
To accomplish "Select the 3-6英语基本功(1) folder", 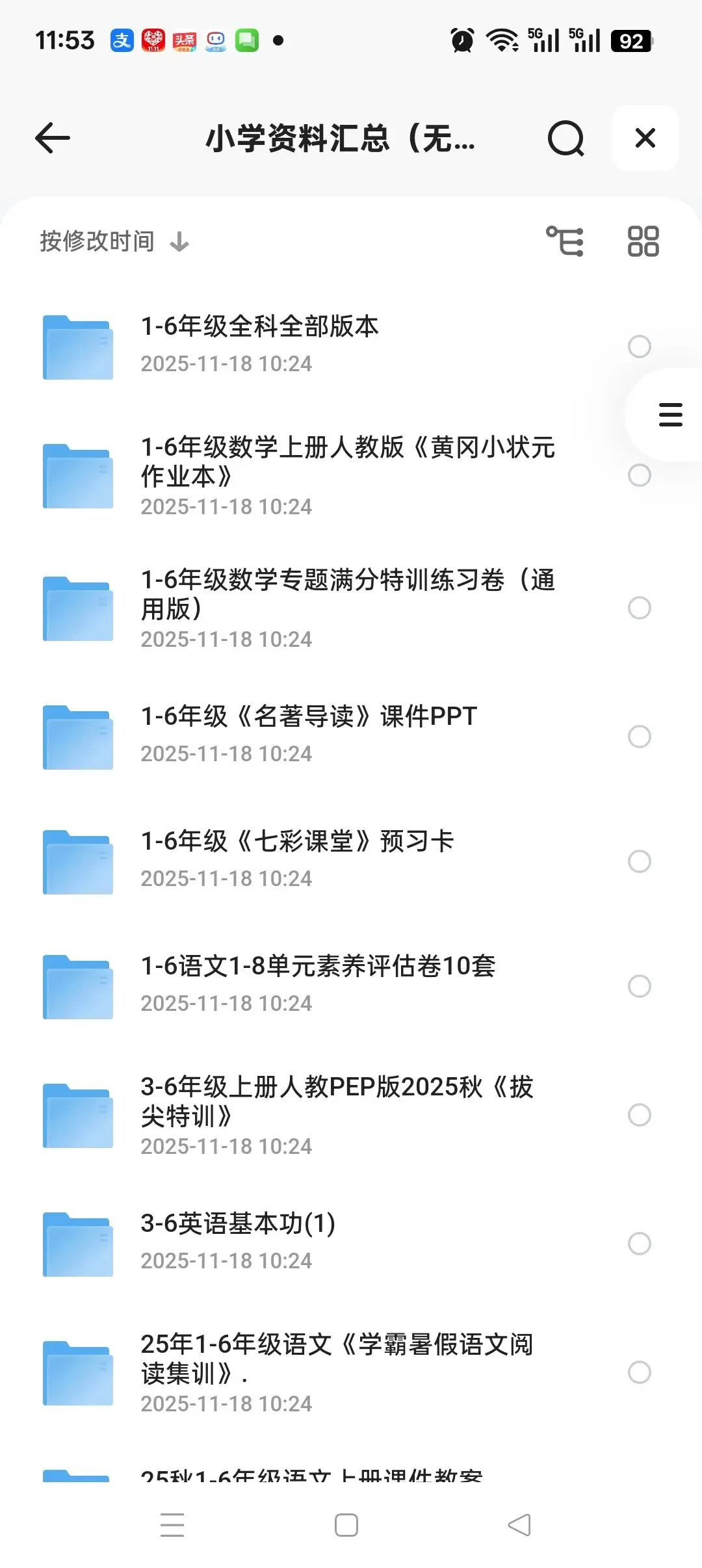I will [639, 1244].
